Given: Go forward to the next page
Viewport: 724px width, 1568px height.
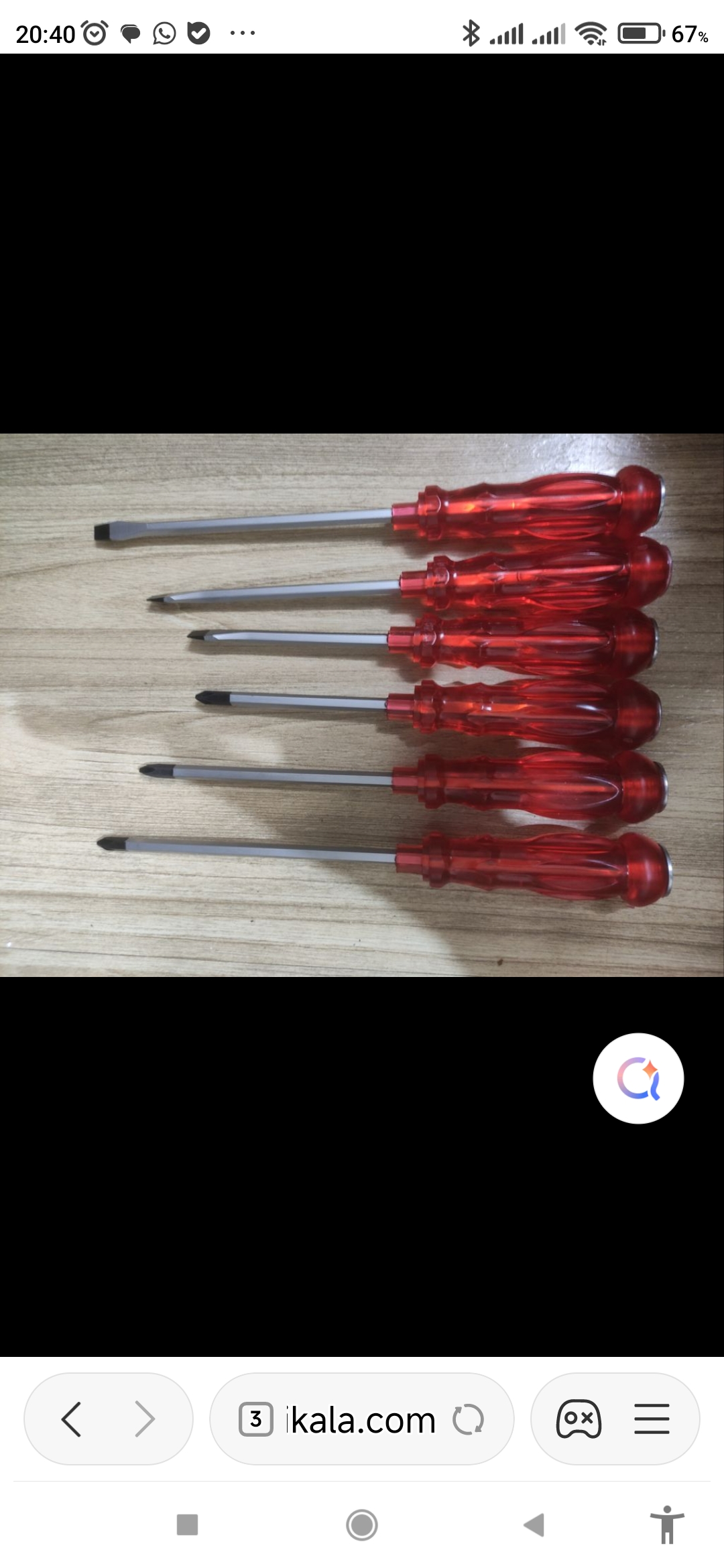Looking at the screenshot, I should click(145, 1419).
